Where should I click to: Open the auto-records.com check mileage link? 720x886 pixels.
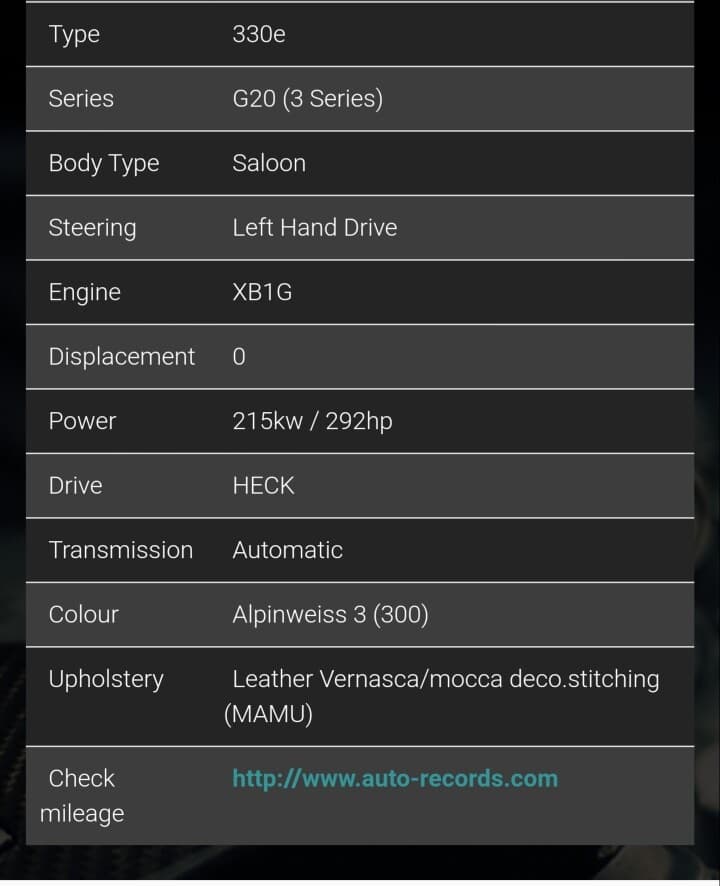click(x=395, y=779)
